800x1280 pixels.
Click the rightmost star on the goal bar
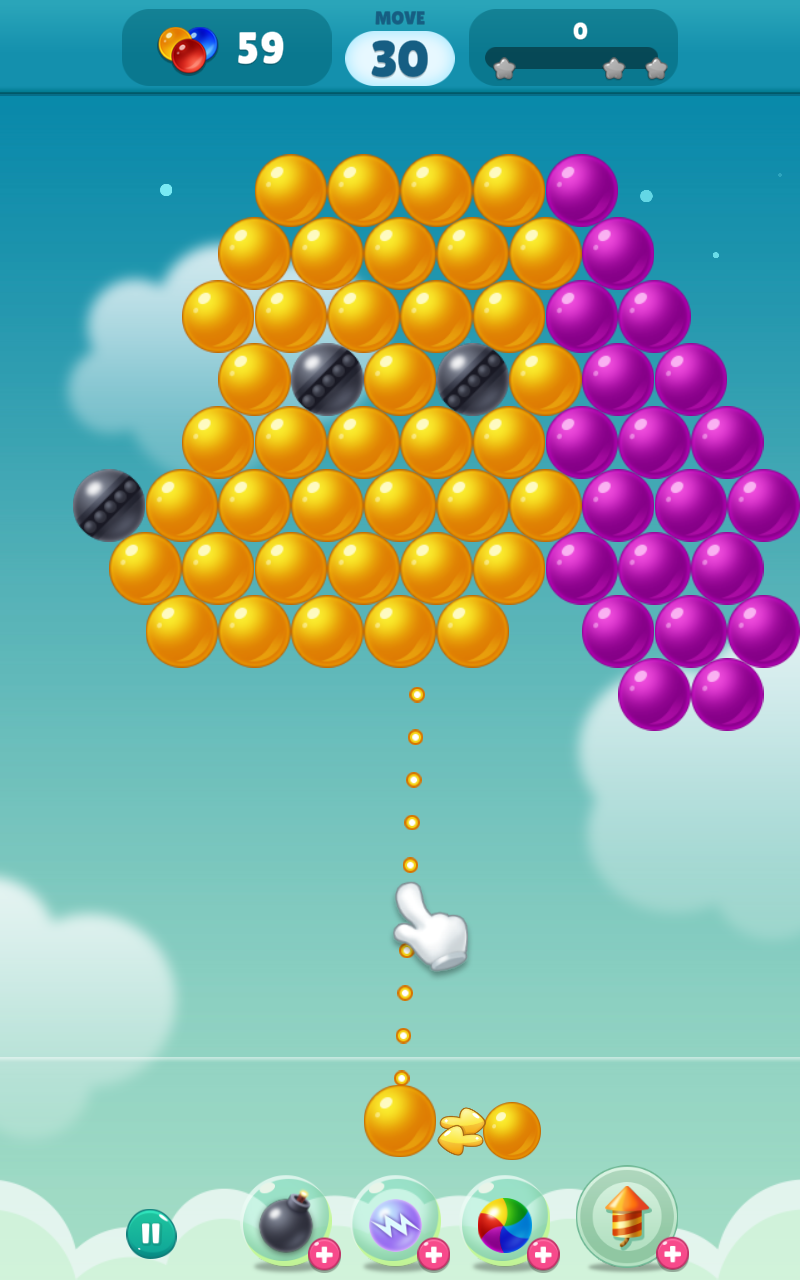pos(657,68)
